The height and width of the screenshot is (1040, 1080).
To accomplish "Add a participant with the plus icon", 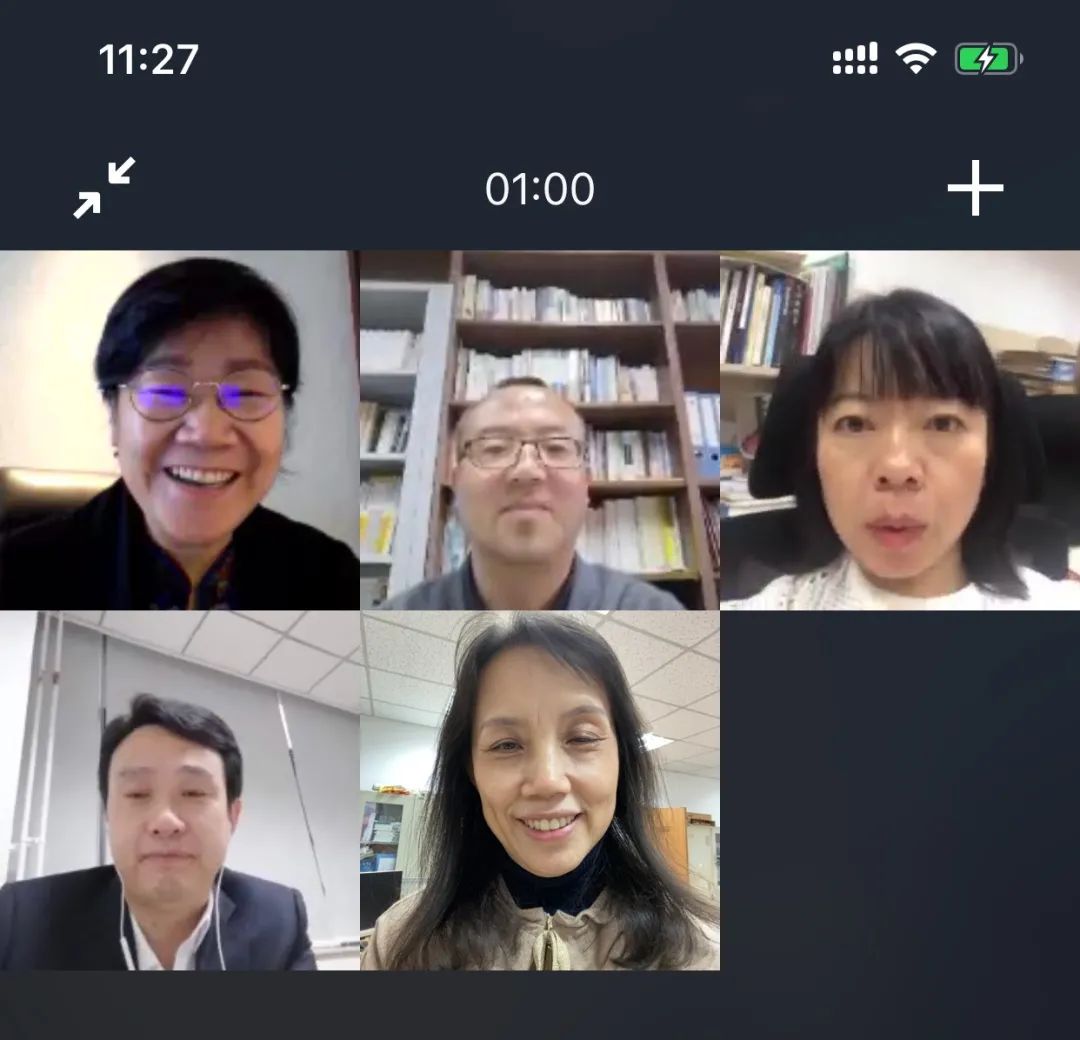I will click(975, 188).
